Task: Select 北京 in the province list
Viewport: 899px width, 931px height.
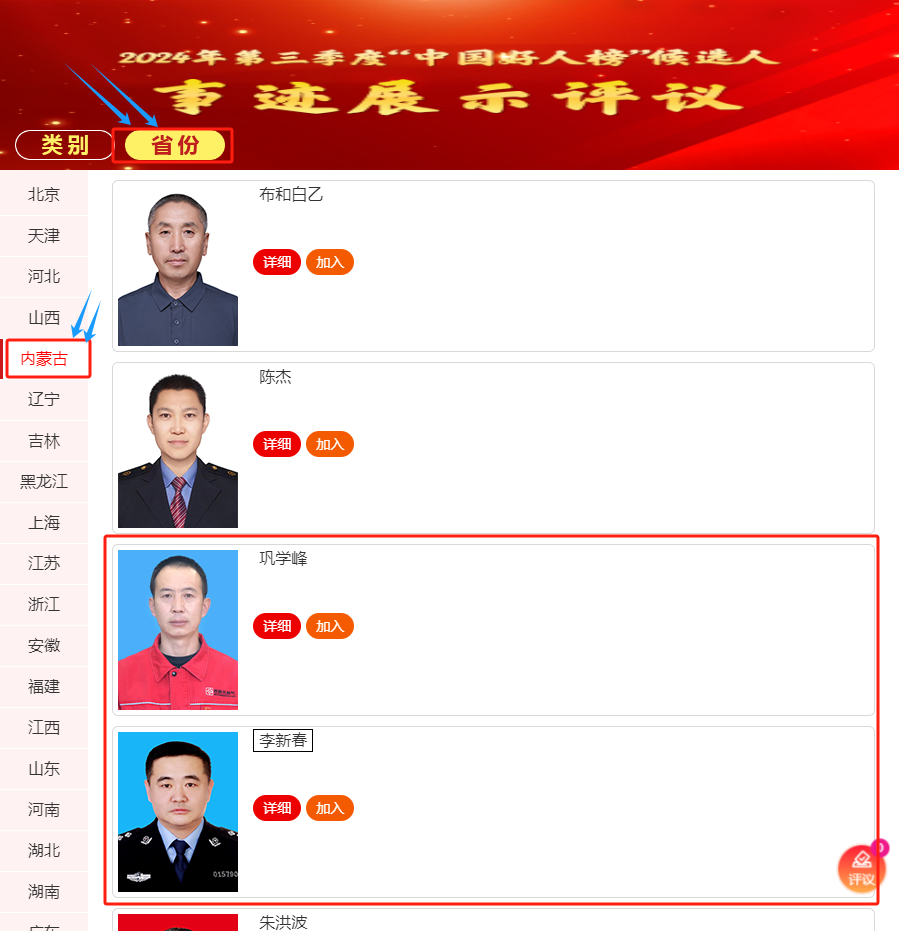Action: coord(44,195)
